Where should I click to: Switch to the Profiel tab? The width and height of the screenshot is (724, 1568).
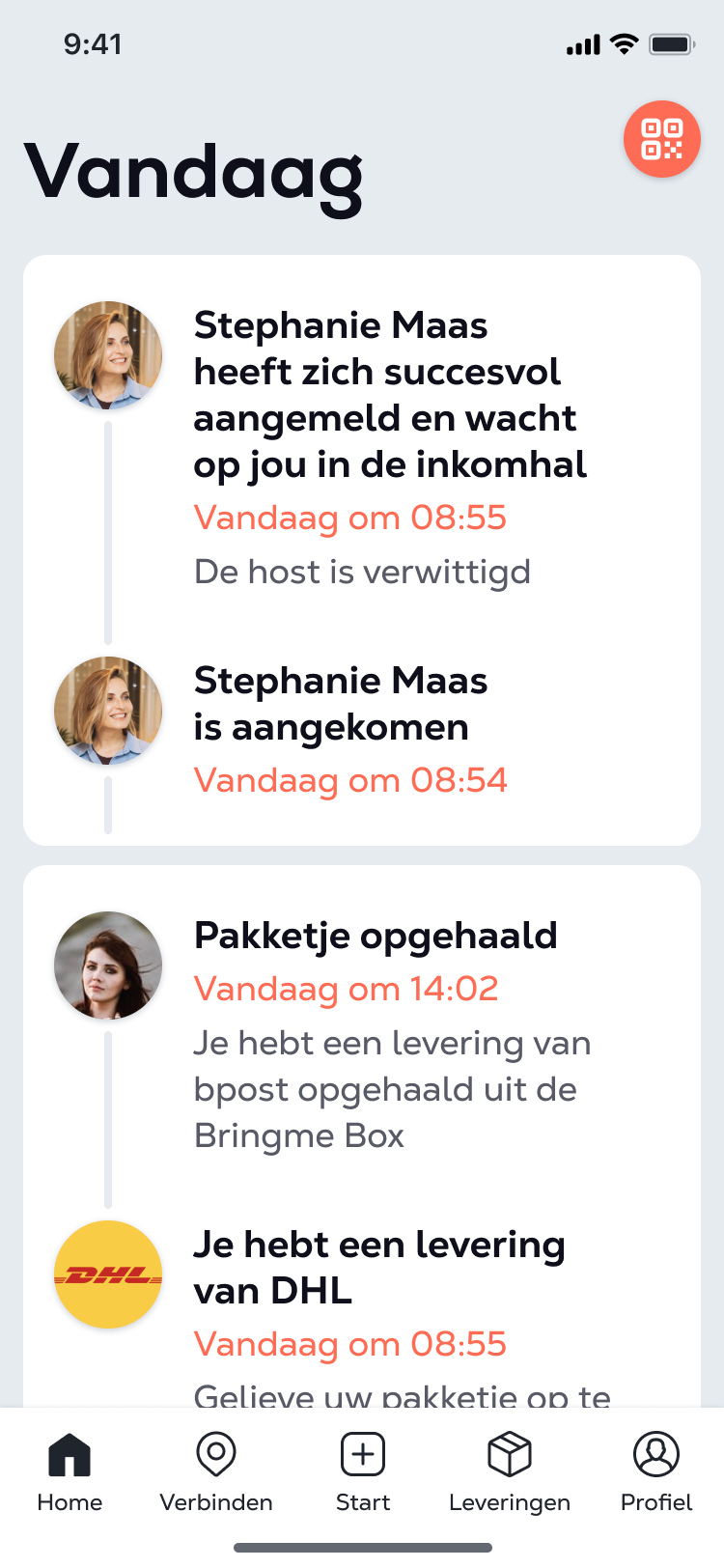656,1472
